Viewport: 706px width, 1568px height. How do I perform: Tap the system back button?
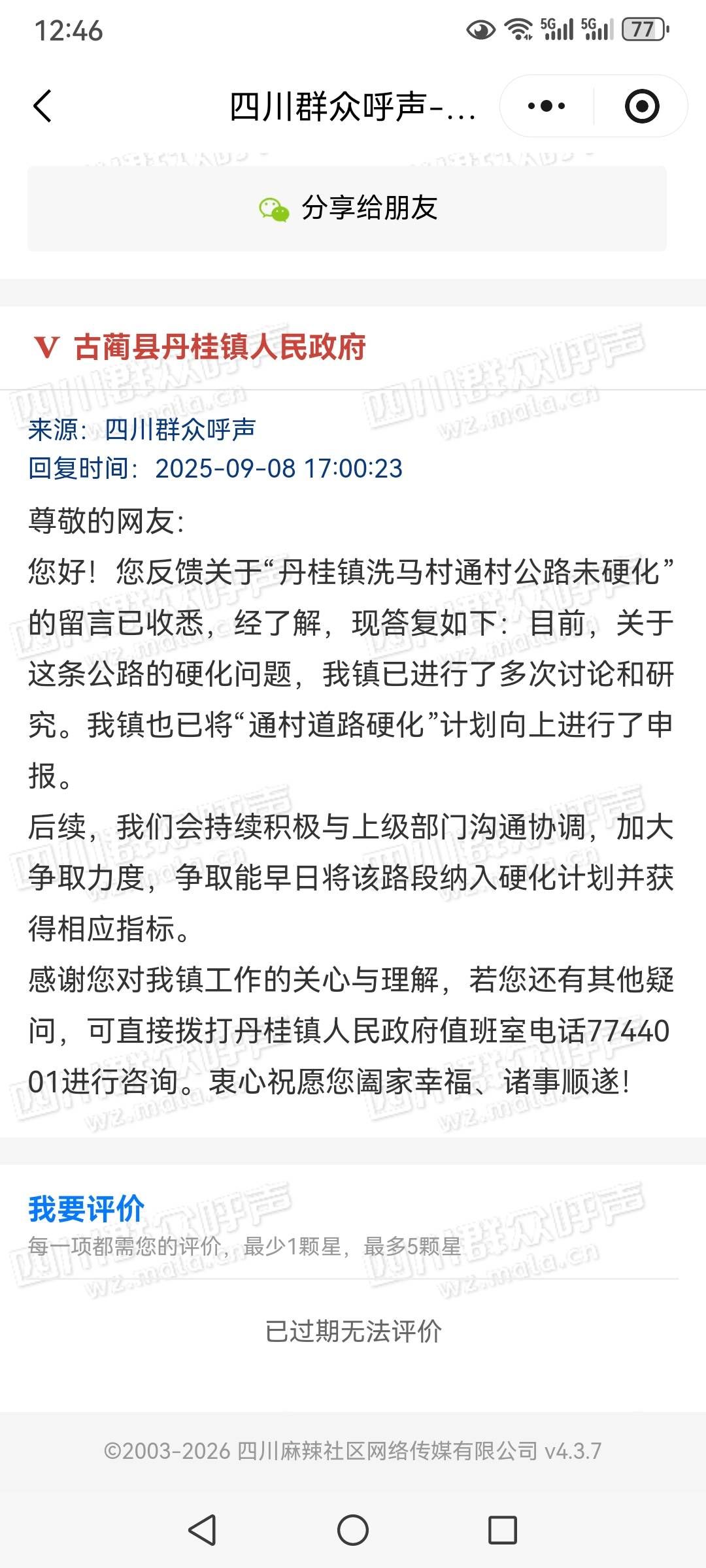[202, 1529]
